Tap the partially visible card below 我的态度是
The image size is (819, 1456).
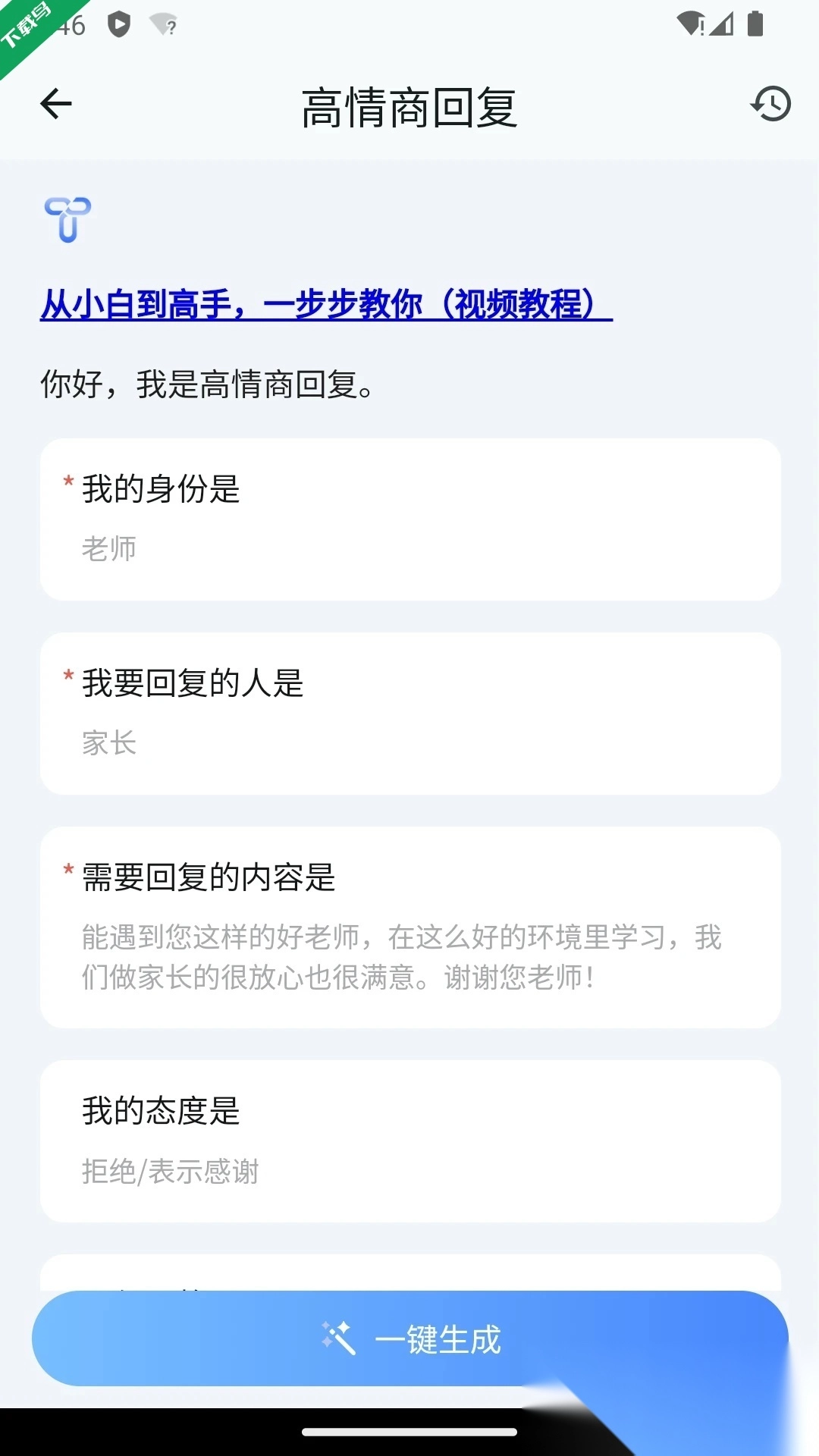pos(409,1266)
